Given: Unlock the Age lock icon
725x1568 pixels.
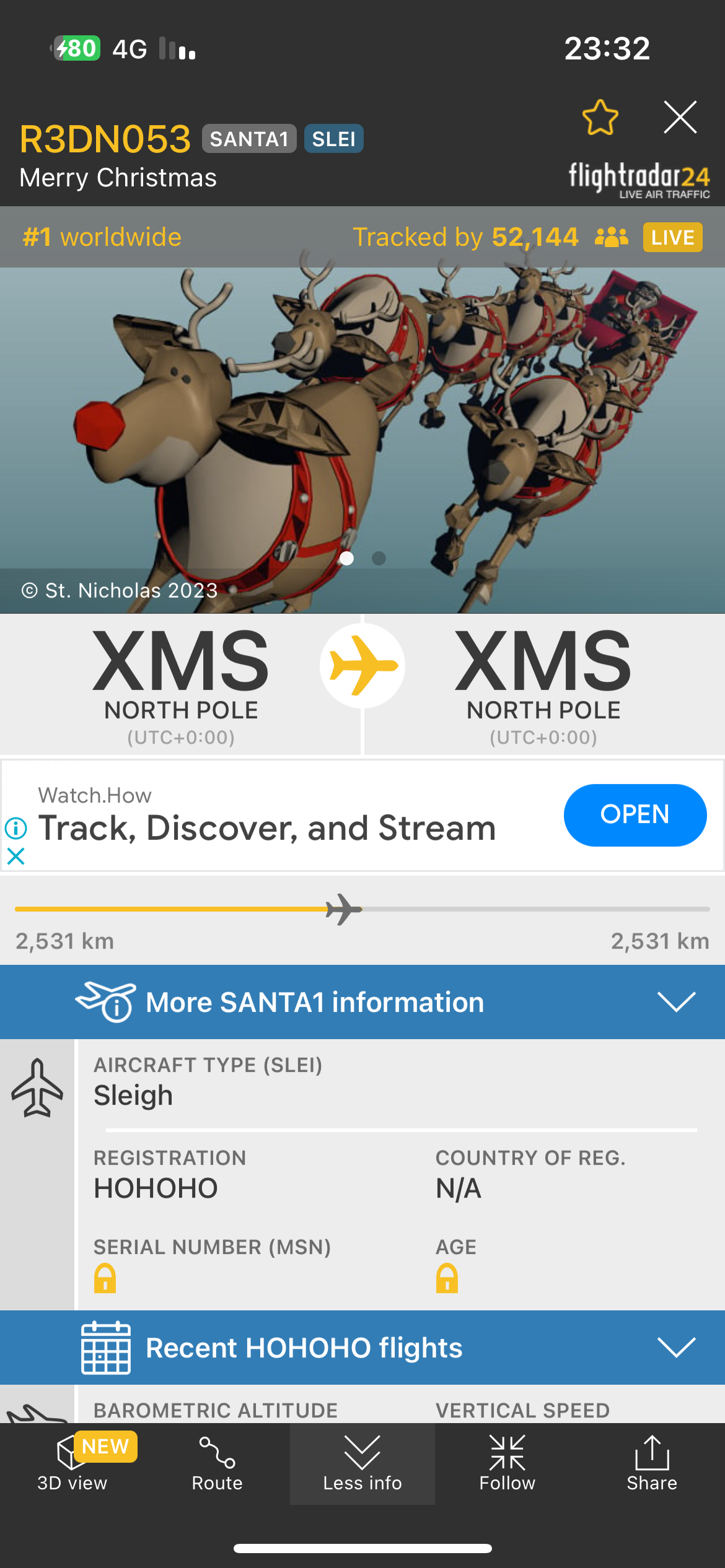Looking at the screenshot, I should tap(447, 1278).
